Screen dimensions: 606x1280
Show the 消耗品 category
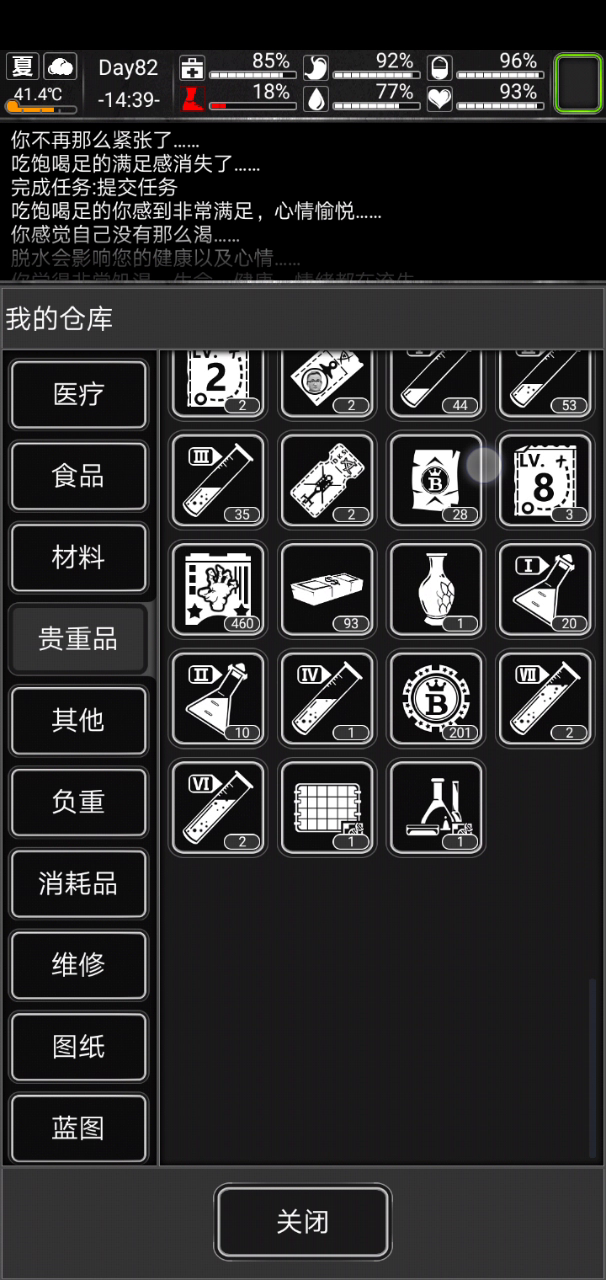pyautogui.click(x=78, y=884)
